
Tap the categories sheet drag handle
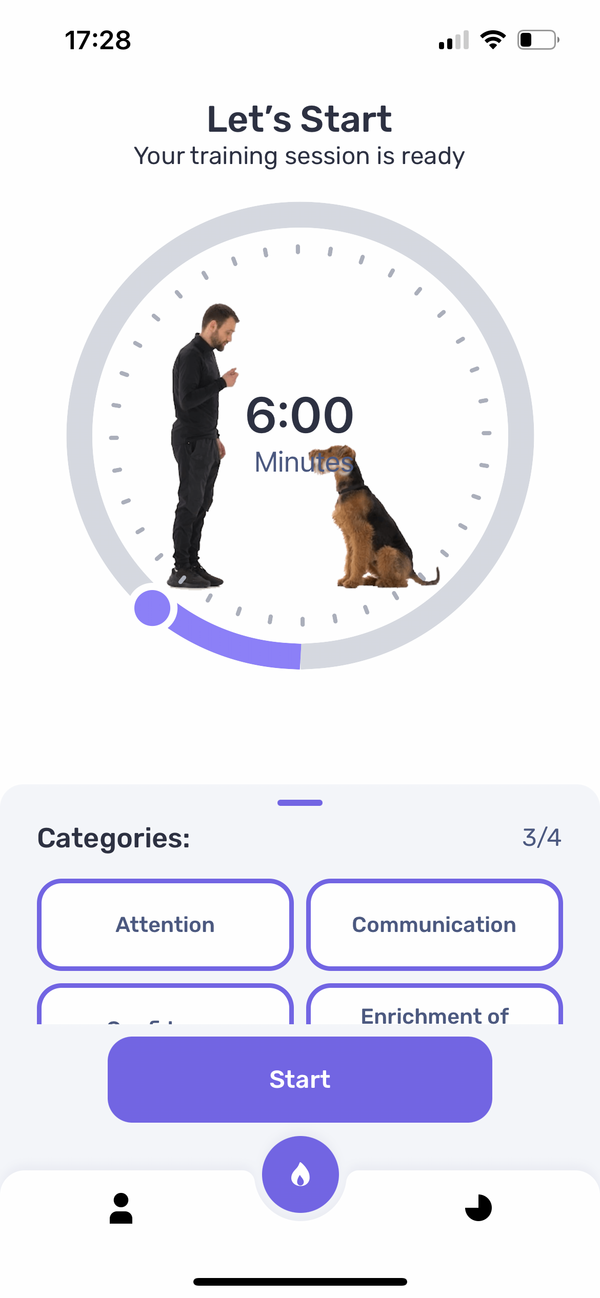click(x=300, y=802)
